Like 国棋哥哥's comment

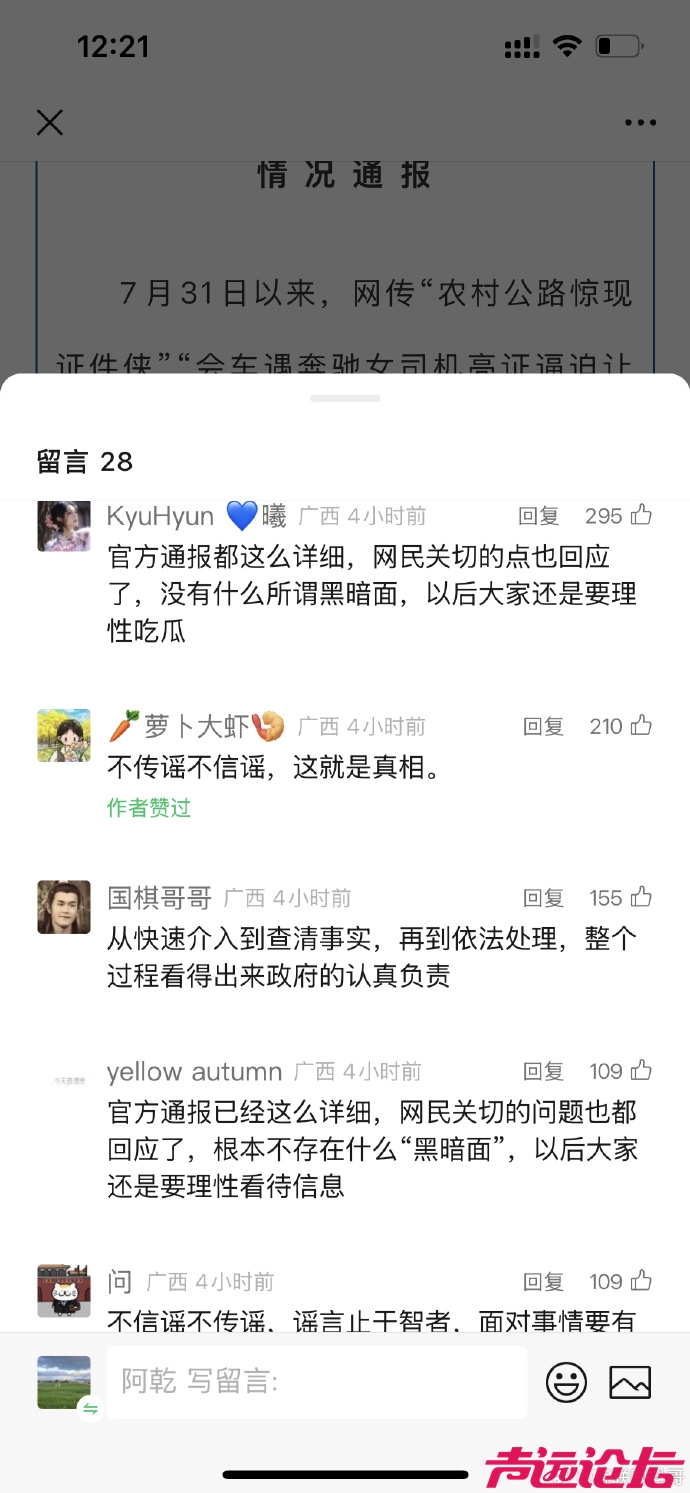641,897
